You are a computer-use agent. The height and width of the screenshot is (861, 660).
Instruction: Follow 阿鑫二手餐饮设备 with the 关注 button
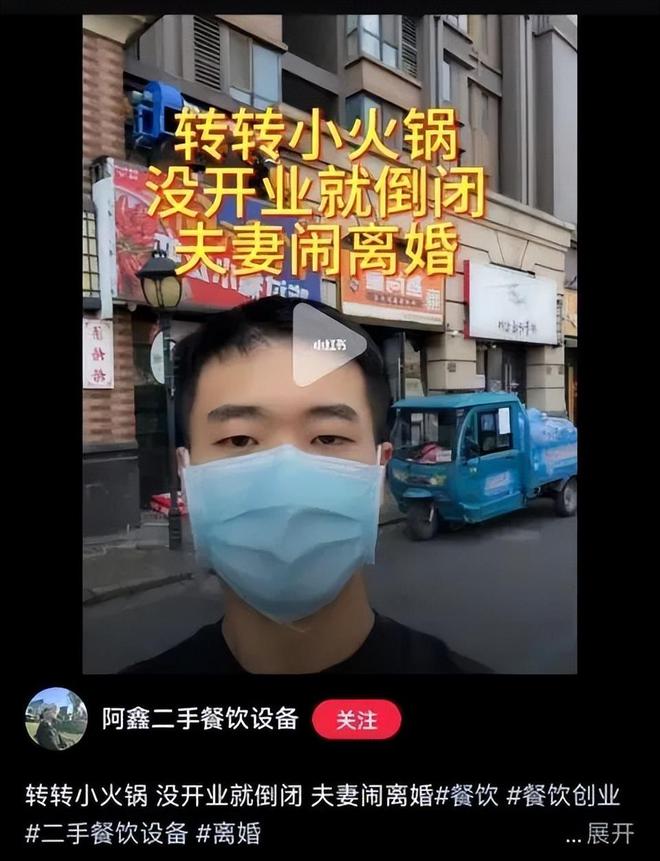(x=357, y=719)
